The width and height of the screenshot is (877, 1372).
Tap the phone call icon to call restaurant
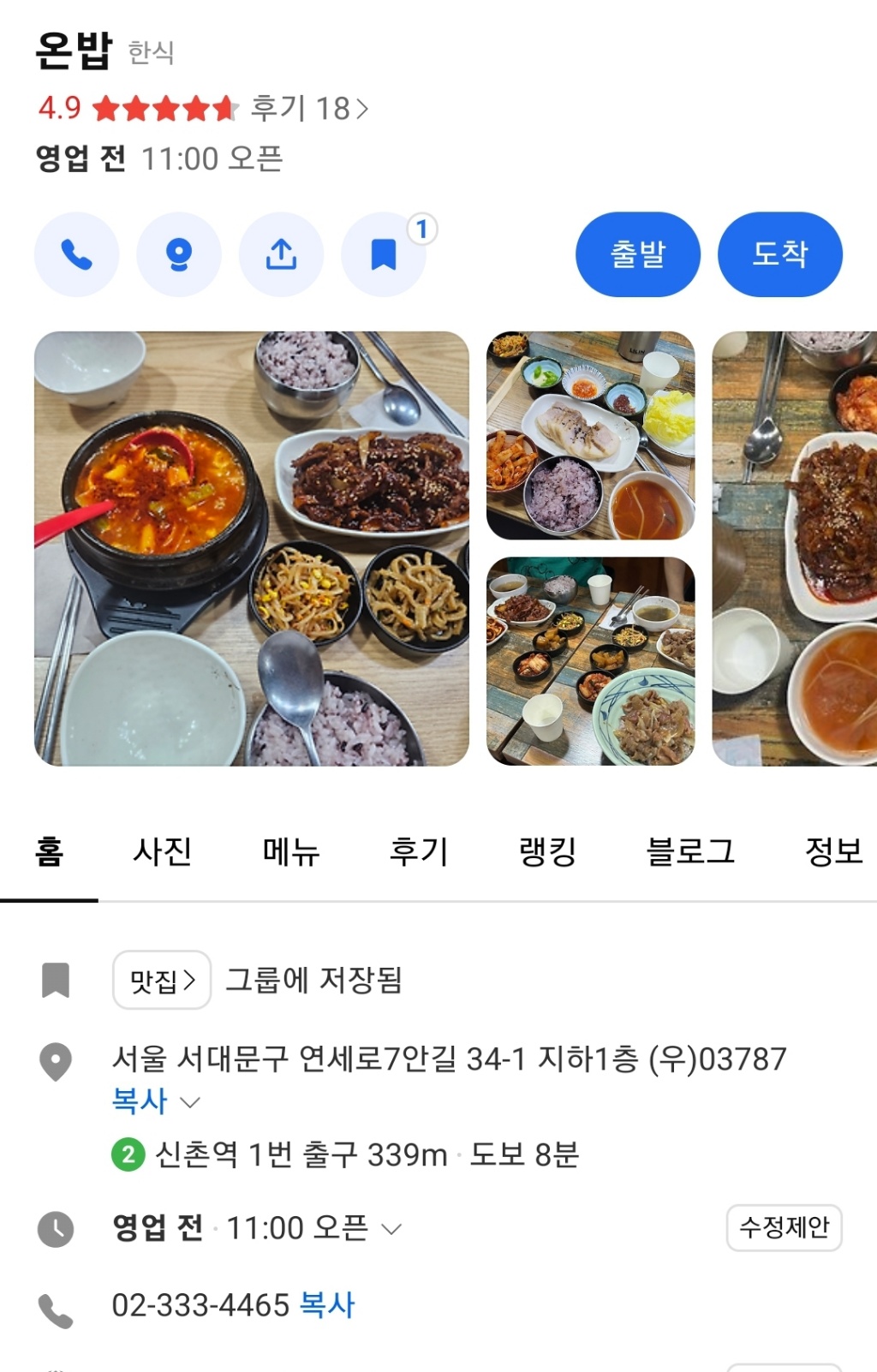coord(76,254)
